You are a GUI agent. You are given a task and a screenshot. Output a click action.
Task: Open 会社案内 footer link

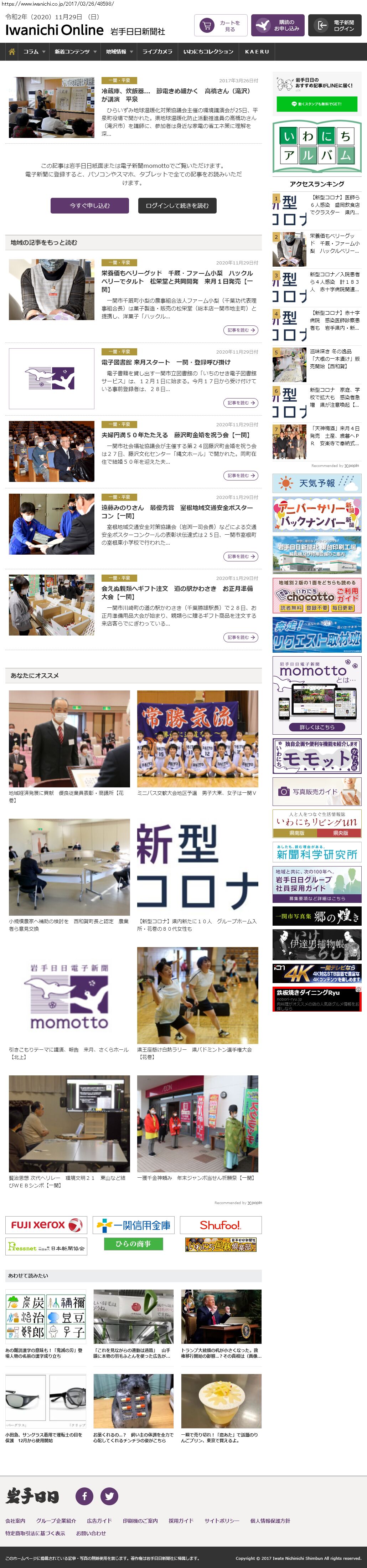(x=16, y=1521)
